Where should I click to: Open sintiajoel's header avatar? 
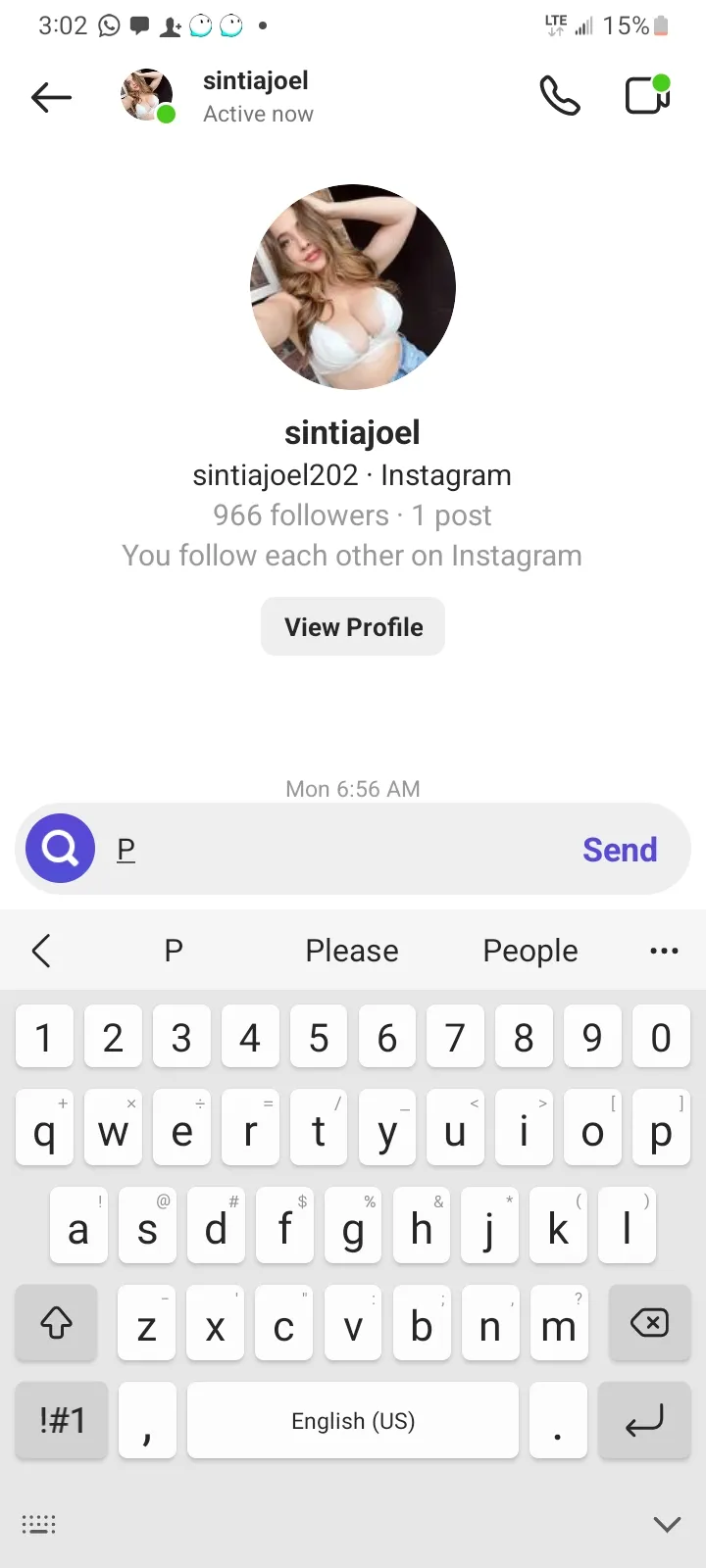pos(147,95)
